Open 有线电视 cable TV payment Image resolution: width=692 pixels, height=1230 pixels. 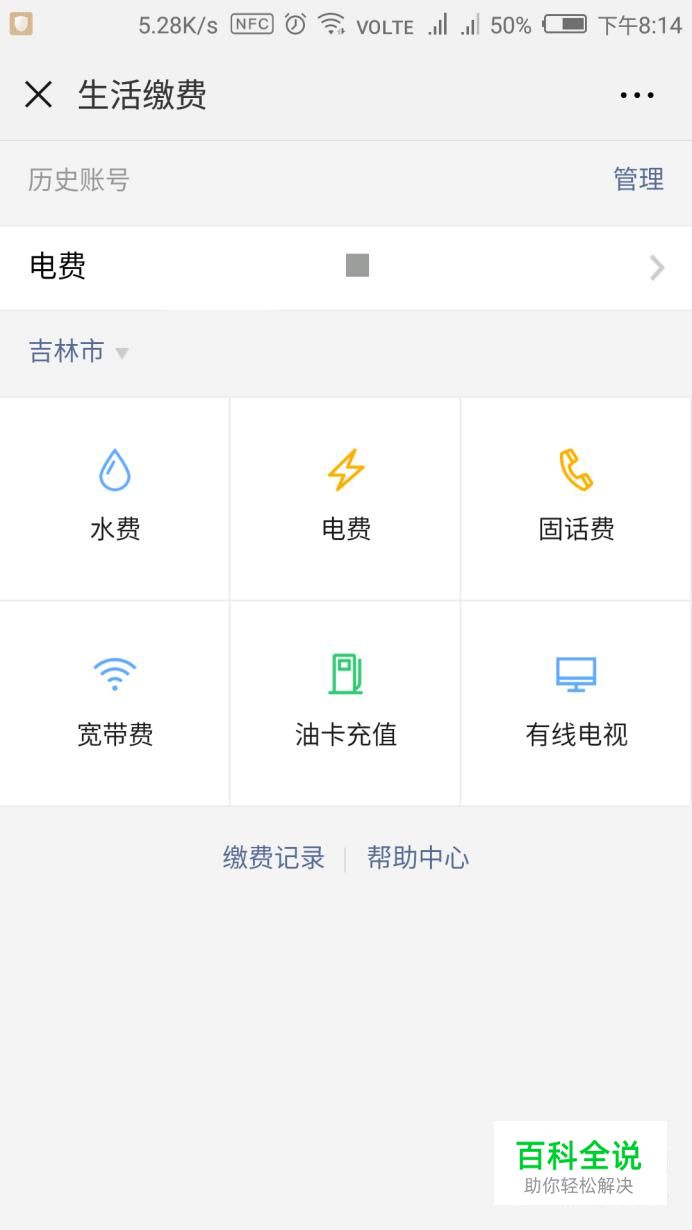pyautogui.click(x=576, y=703)
